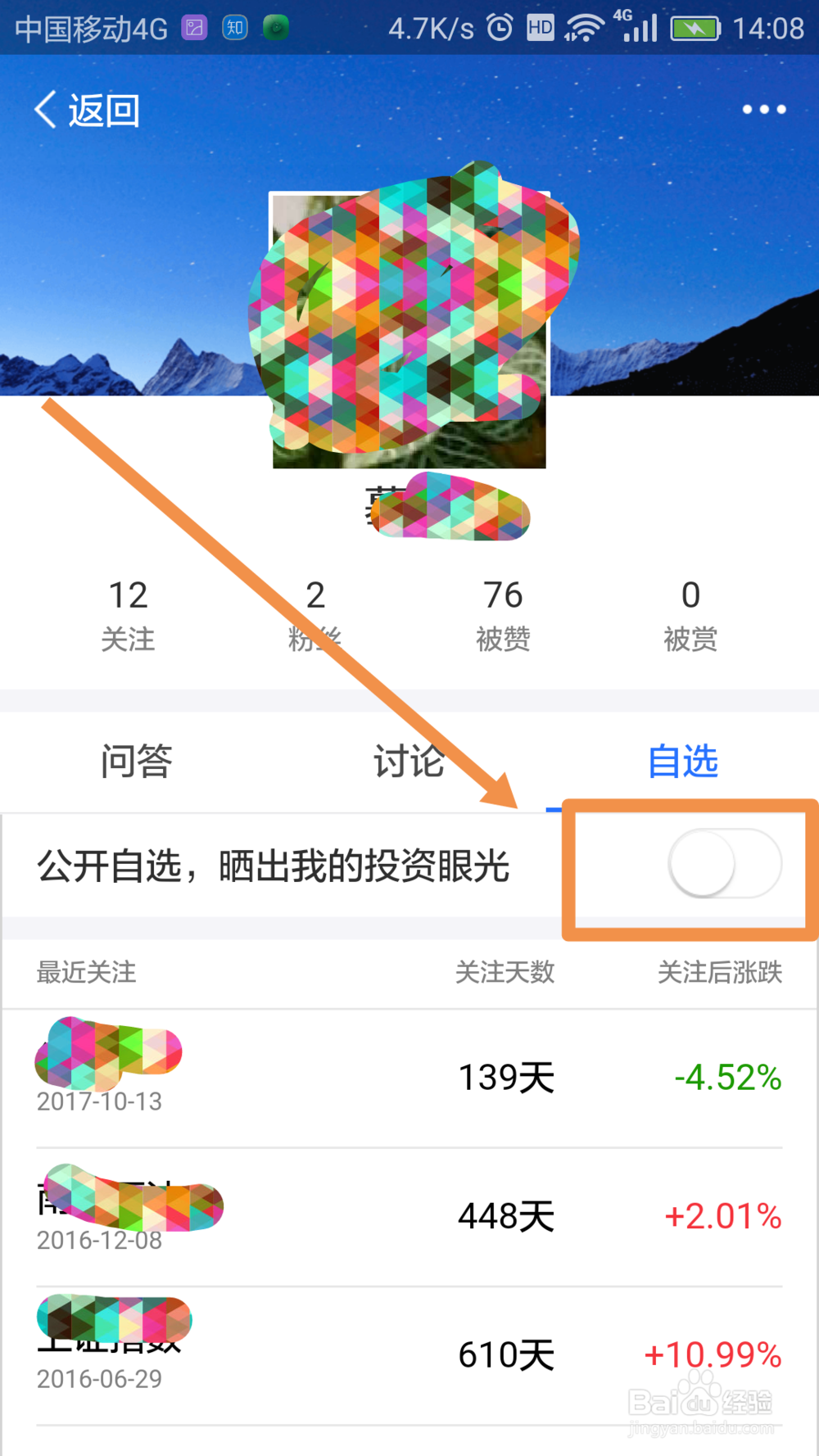Open the three-dot overflow menu
Screen dimensions: 819x1456
point(762,109)
